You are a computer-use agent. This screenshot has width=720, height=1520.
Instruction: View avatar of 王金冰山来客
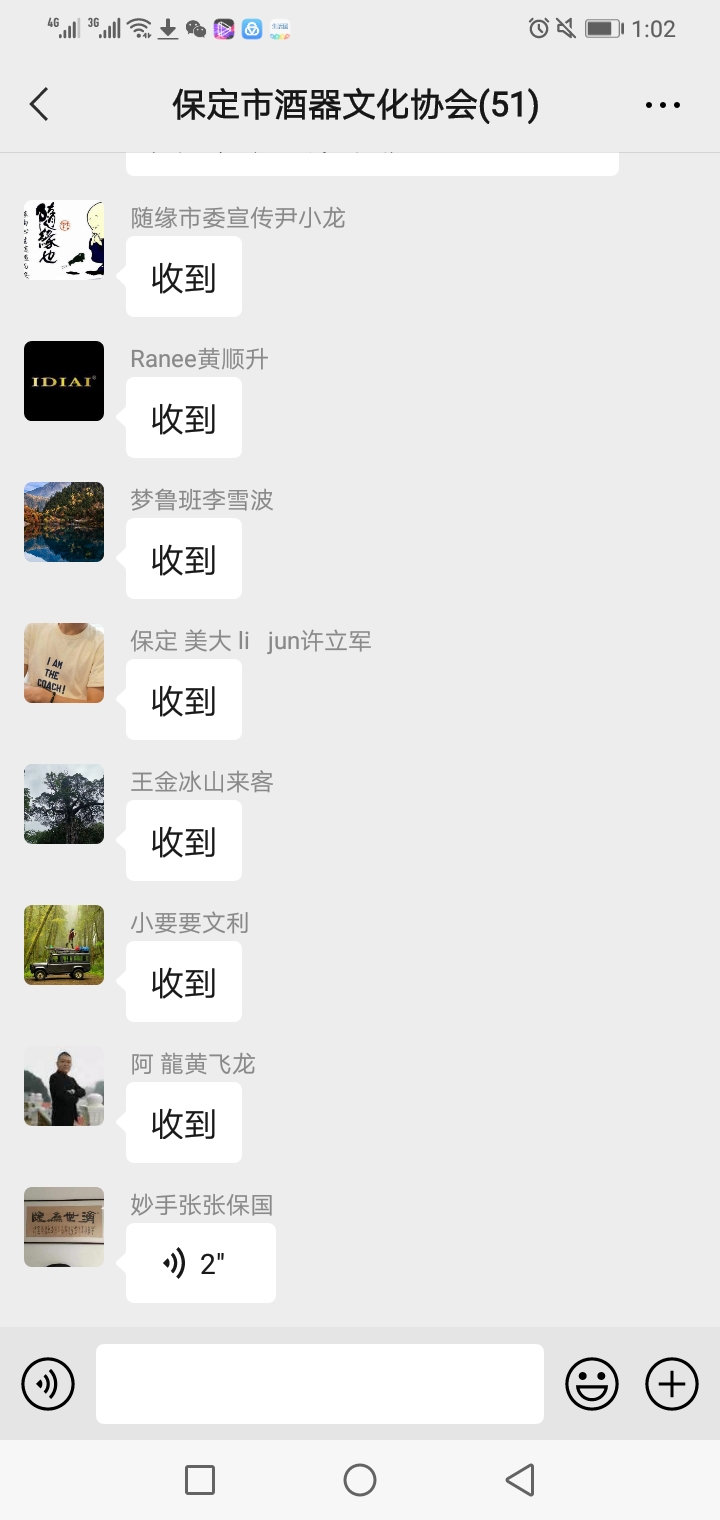[x=64, y=804]
